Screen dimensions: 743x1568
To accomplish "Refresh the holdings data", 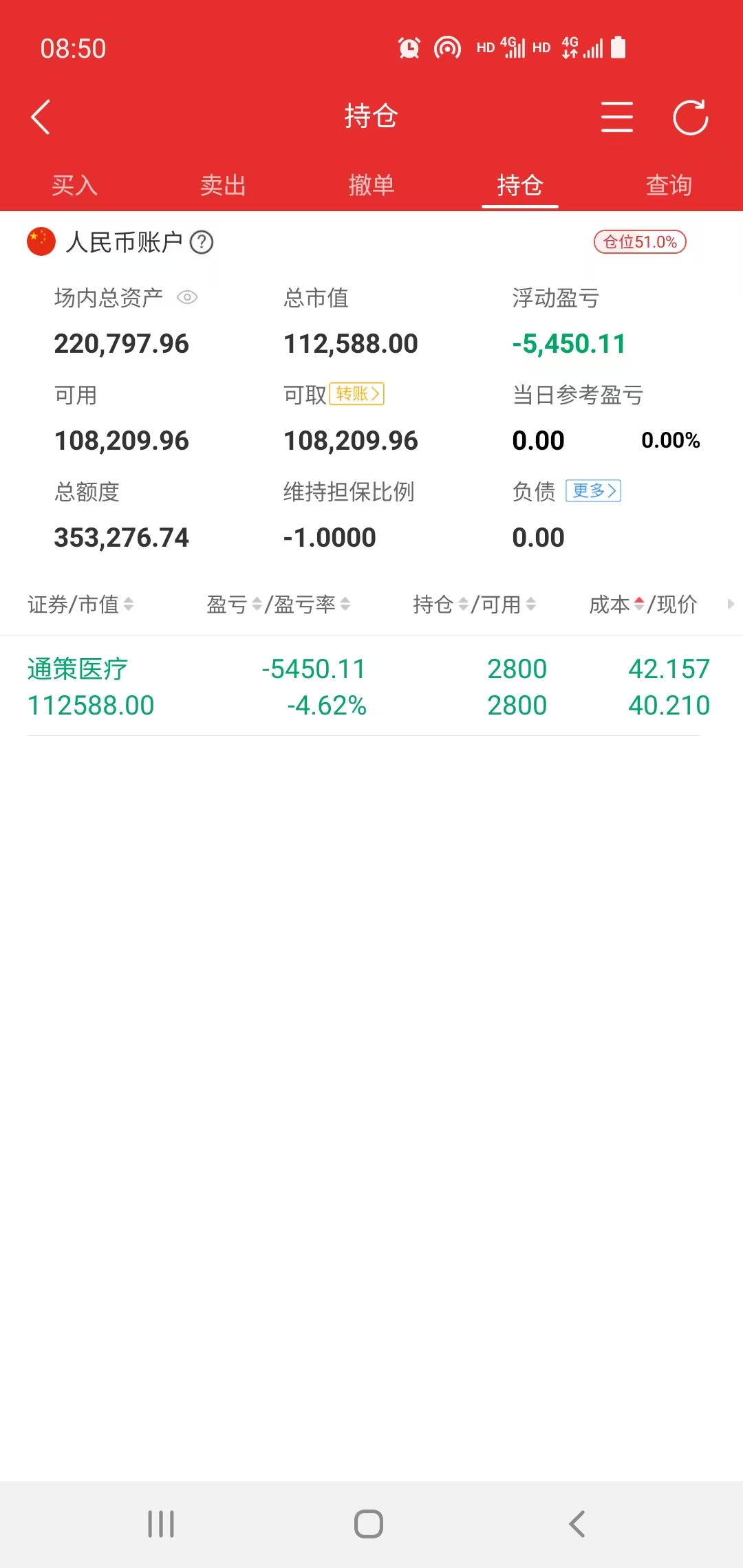I will [690, 117].
